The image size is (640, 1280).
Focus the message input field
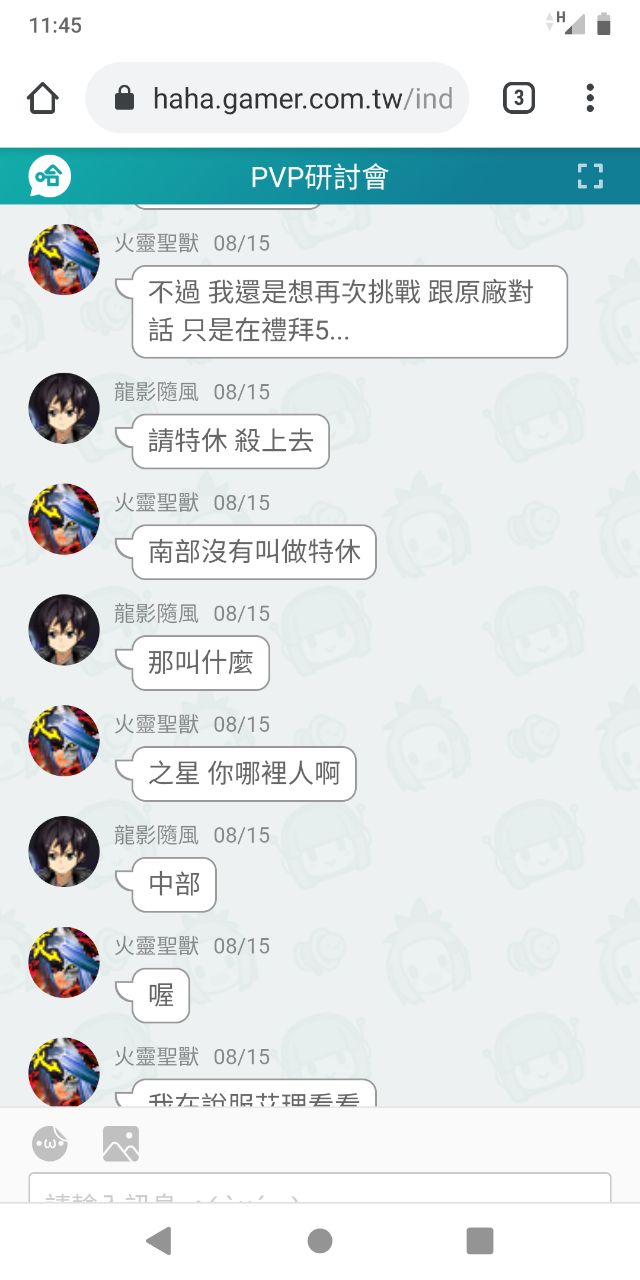[320, 1188]
